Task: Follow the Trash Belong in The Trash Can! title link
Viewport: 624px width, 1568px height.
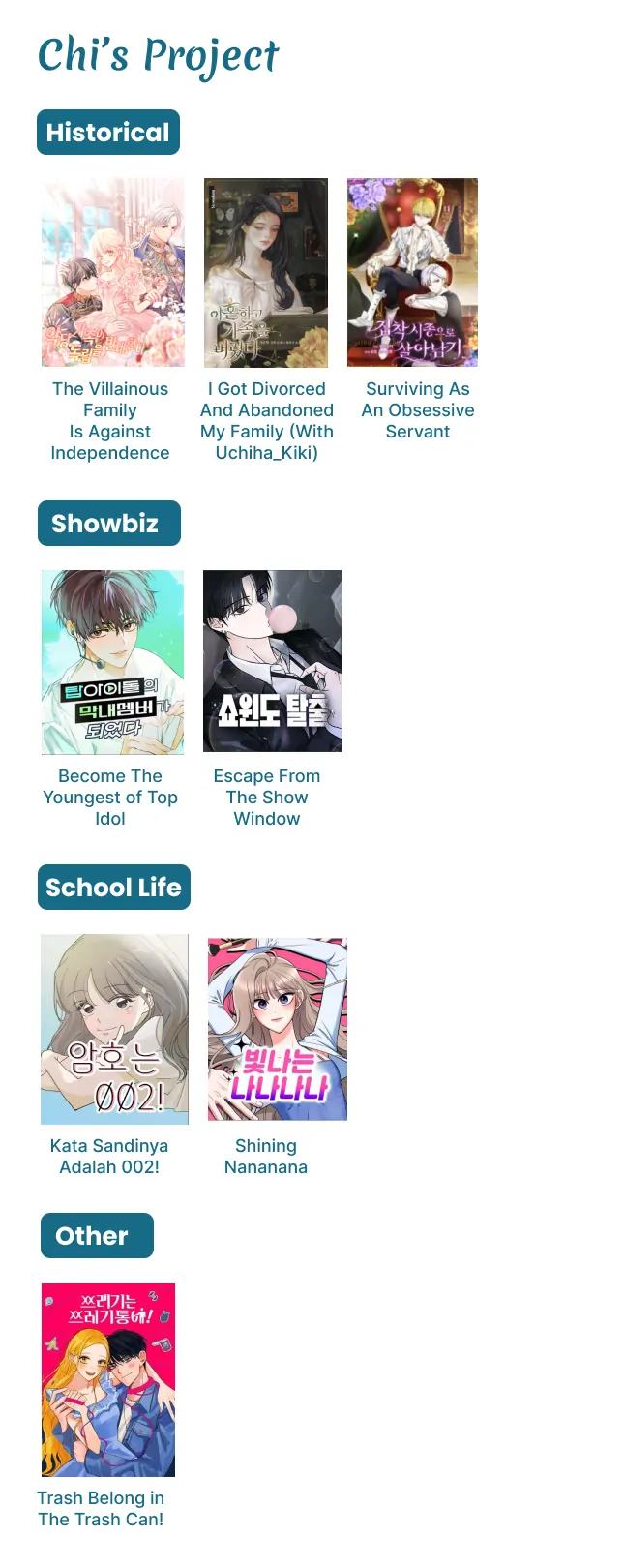Action: (101, 1508)
